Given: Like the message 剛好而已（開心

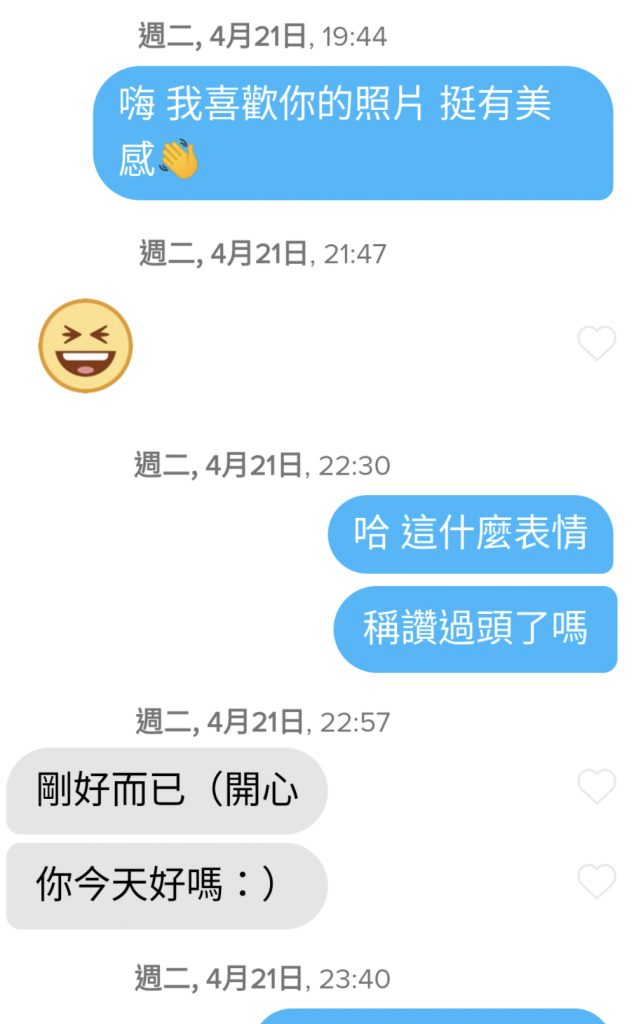Looking at the screenshot, I should [x=597, y=786].
